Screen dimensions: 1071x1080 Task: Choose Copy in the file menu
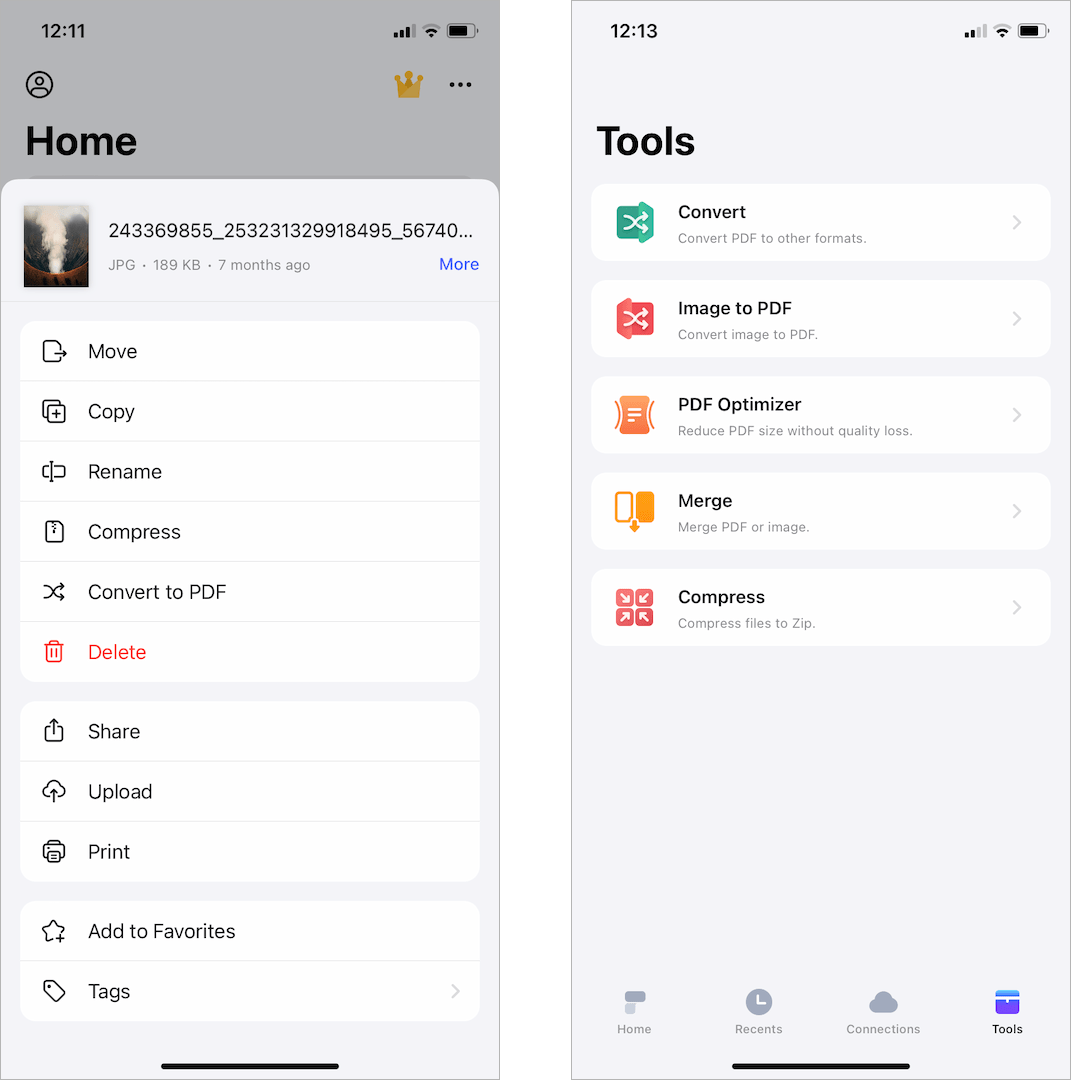tap(250, 411)
